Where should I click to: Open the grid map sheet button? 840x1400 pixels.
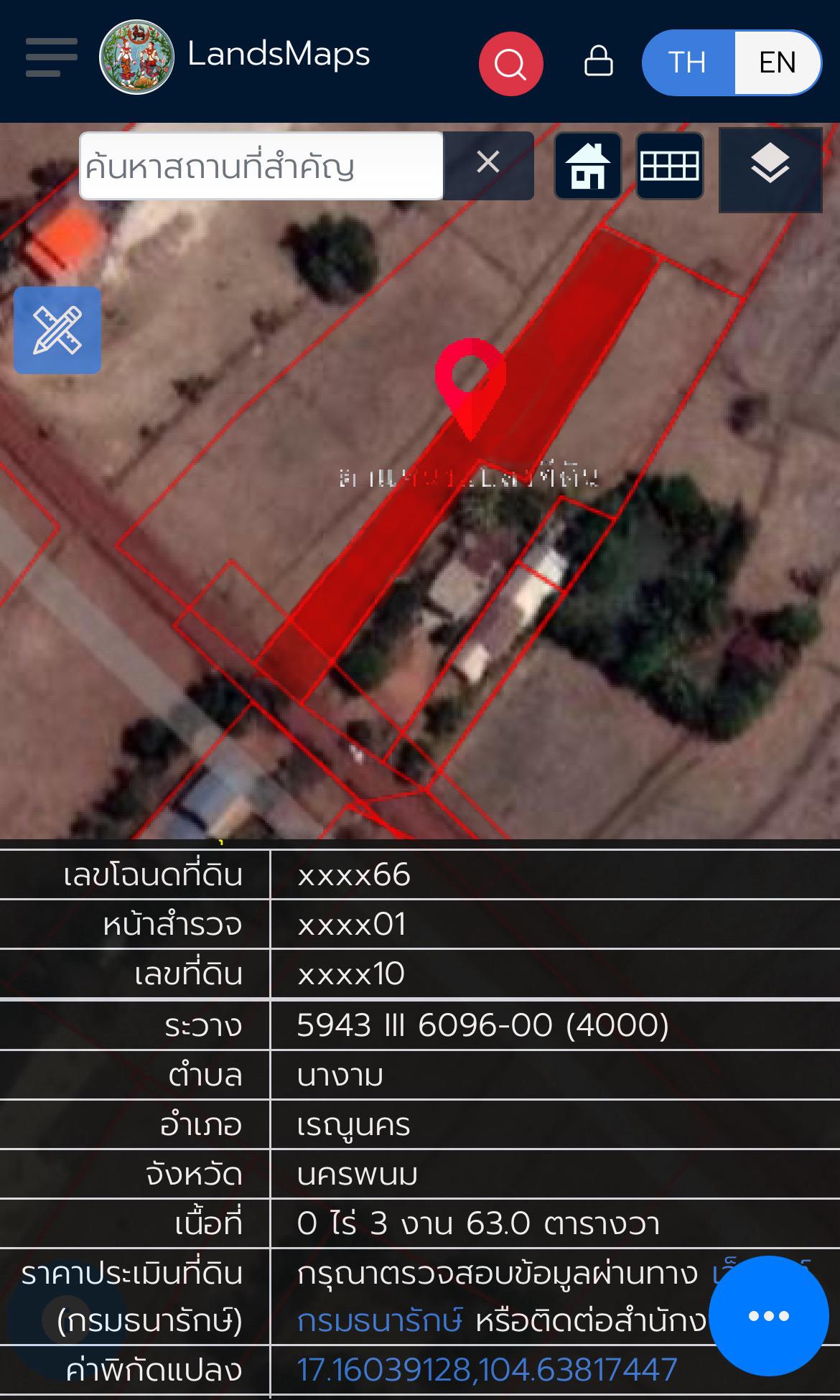coord(670,166)
